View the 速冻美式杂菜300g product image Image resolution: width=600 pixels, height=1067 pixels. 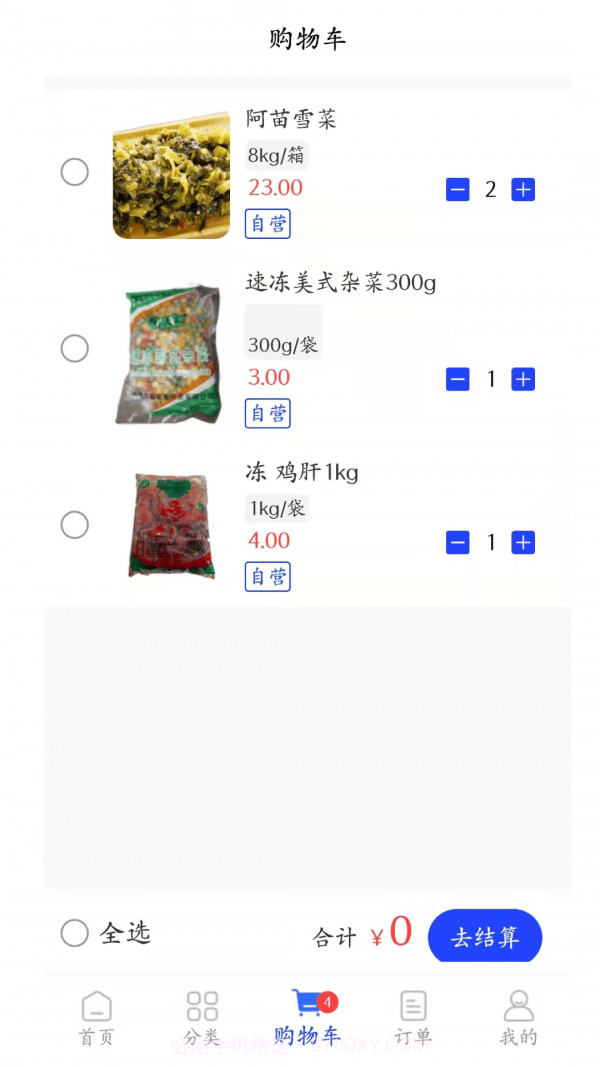(171, 352)
